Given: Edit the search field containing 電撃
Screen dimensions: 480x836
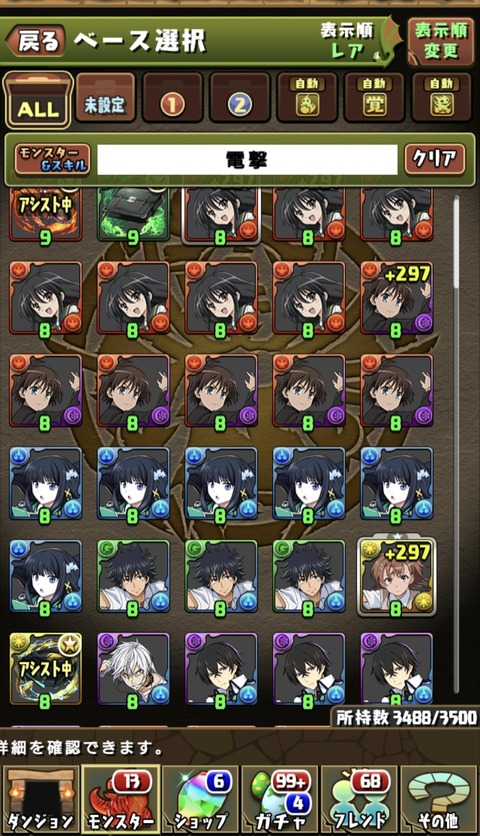Looking at the screenshot, I should click(x=247, y=159).
